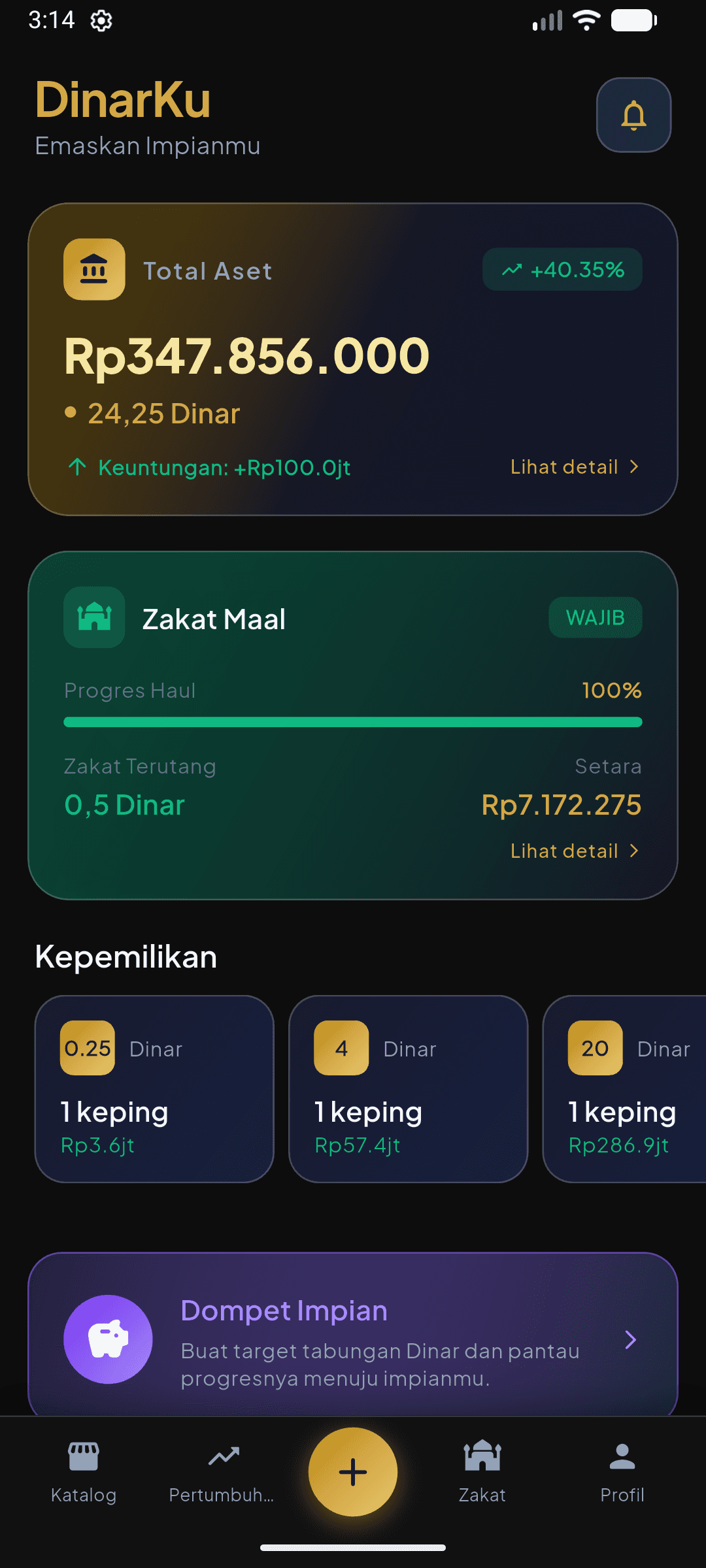Expand Total Aset details with arrow chevron

click(633, 466)
